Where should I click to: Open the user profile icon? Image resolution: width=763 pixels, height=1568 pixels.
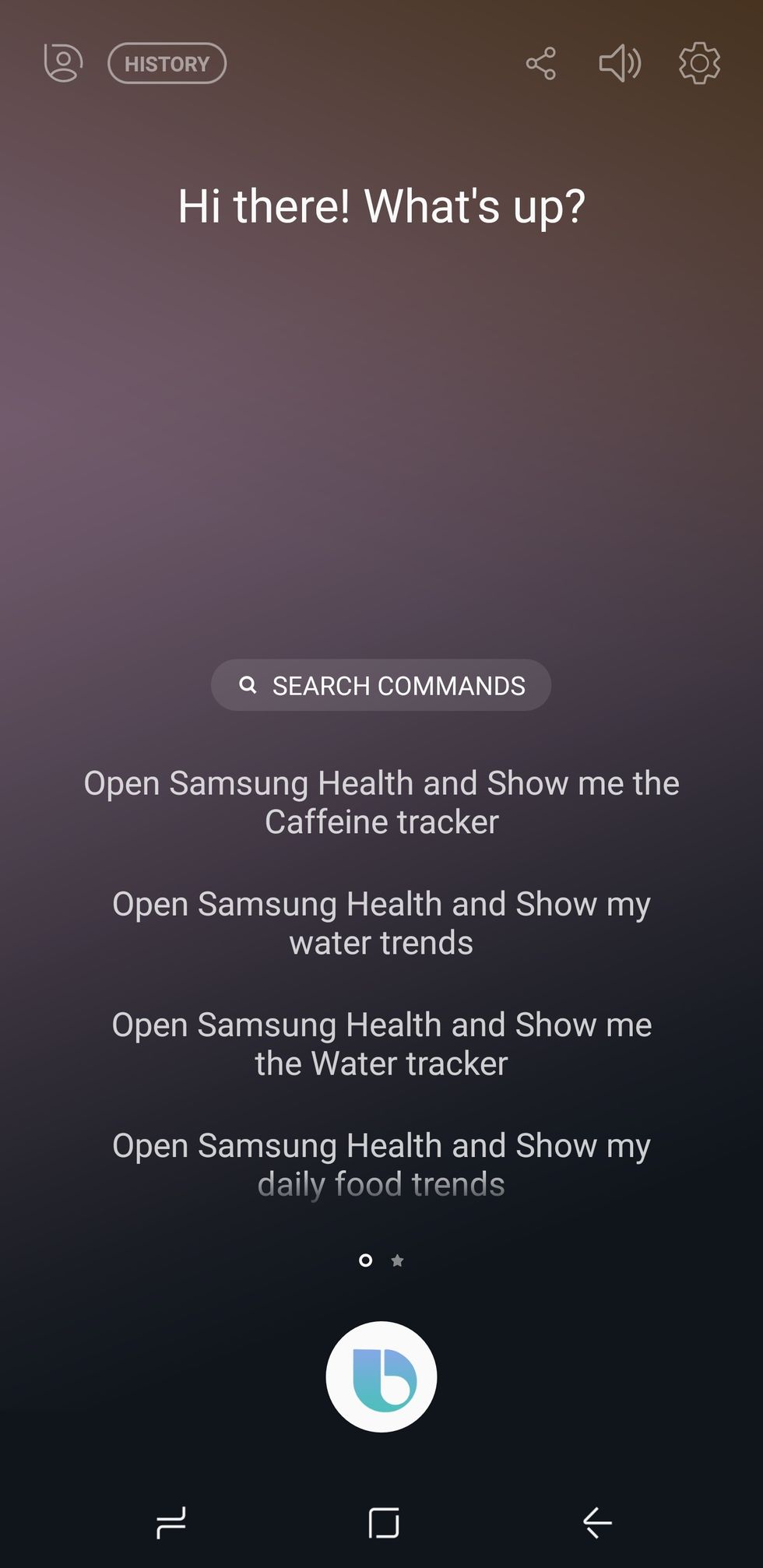click(63, 63)
